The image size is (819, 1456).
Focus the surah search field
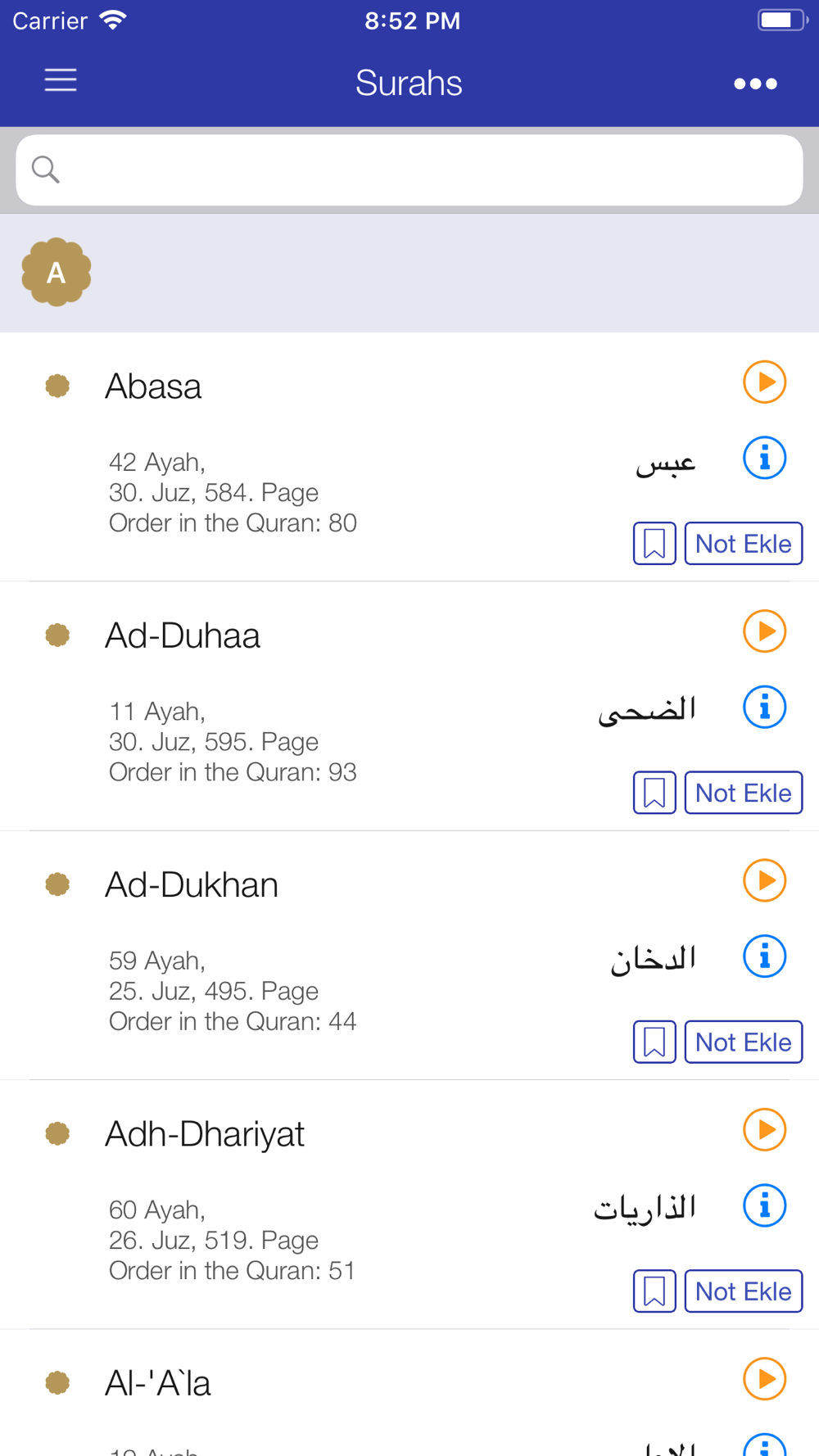(409, 170)
